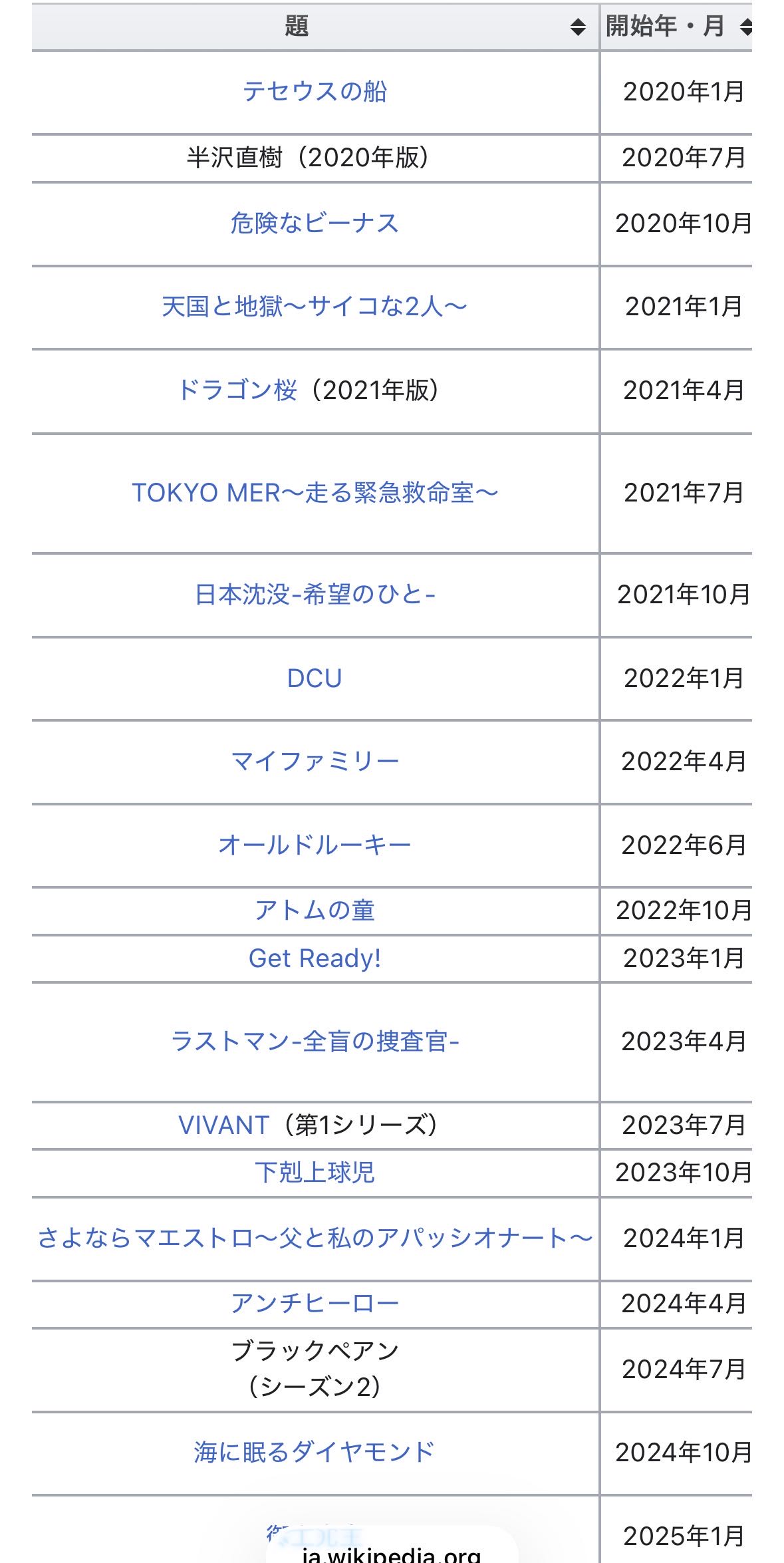The height and width of the screenshot is (1563, 784).
Task: Open the アトムの童 link
Action: (x=315, y=911)
